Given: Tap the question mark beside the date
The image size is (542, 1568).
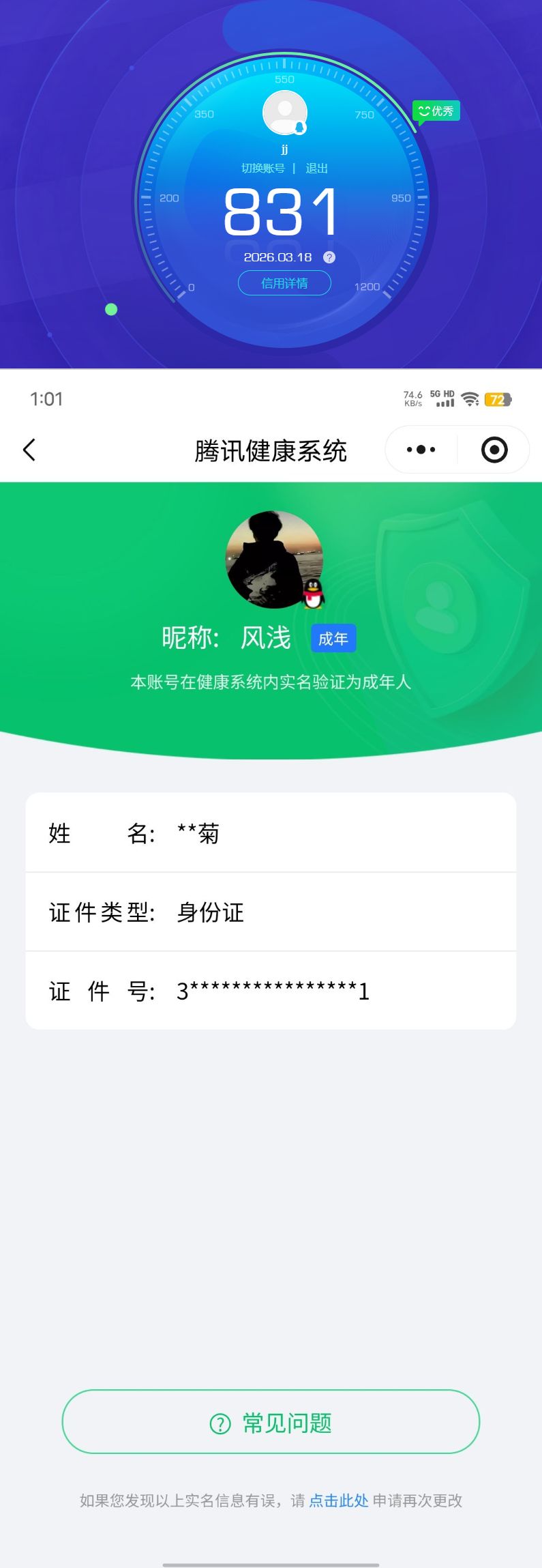Looking at the screenshot, I should [x=329, y=257].
